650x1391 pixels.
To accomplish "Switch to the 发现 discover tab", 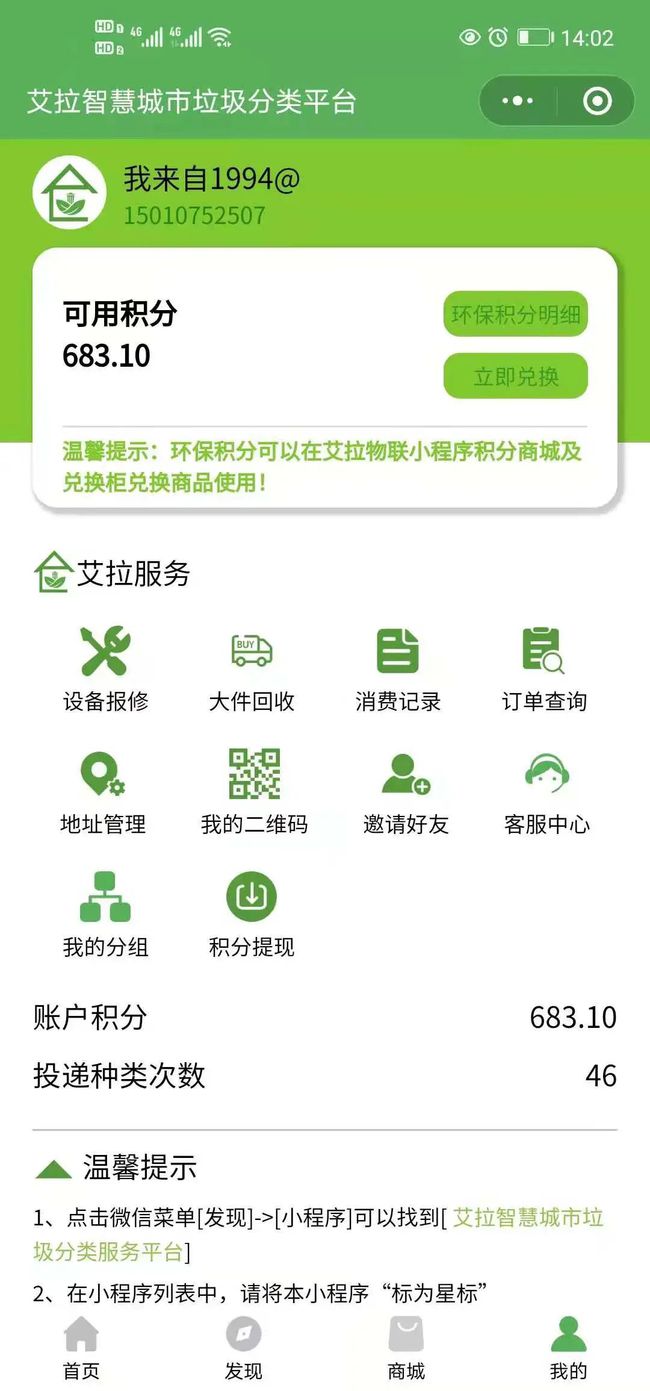I will tap(243, 1348).
